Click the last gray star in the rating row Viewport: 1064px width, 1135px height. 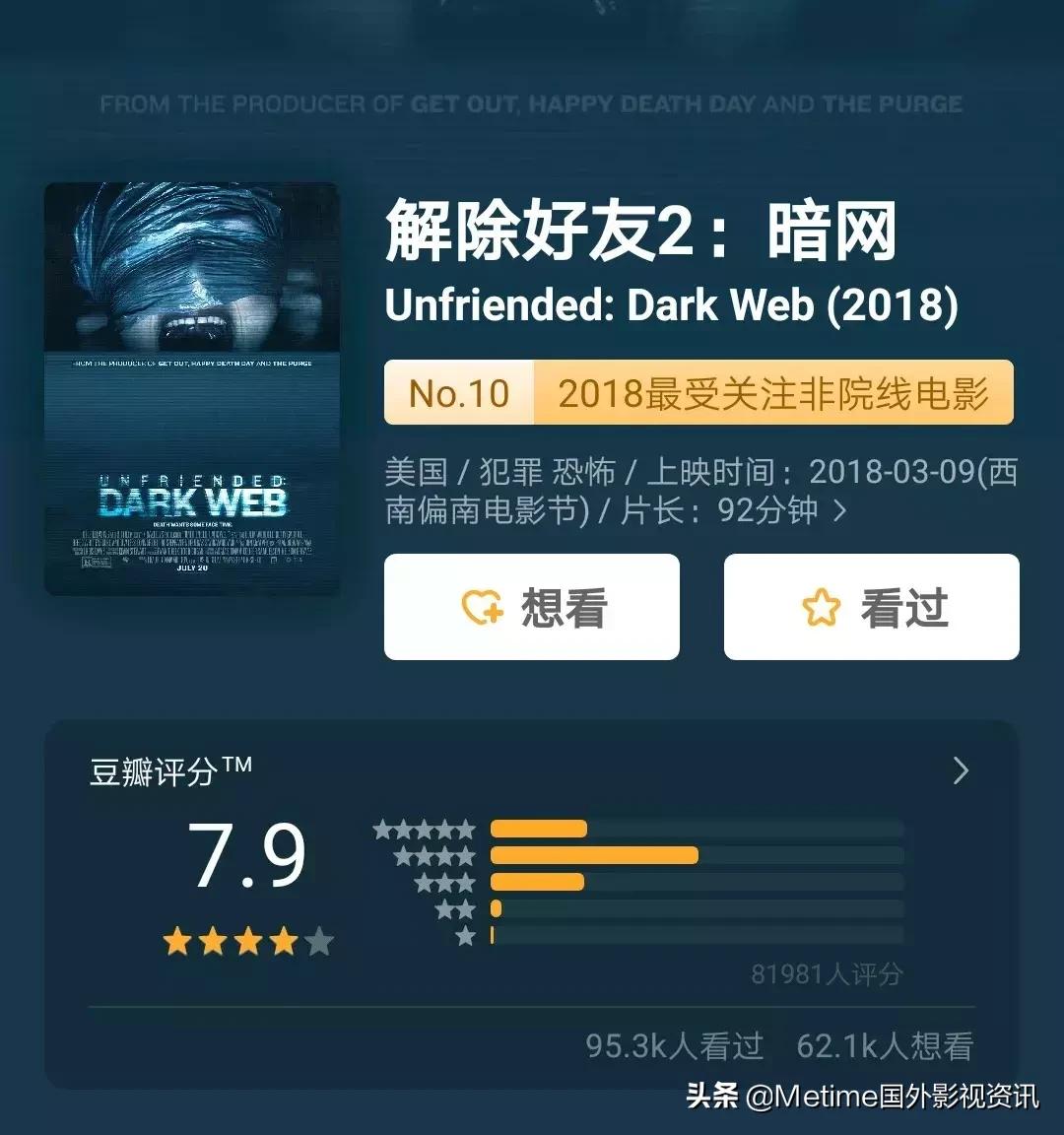click(x=317, y=943)
